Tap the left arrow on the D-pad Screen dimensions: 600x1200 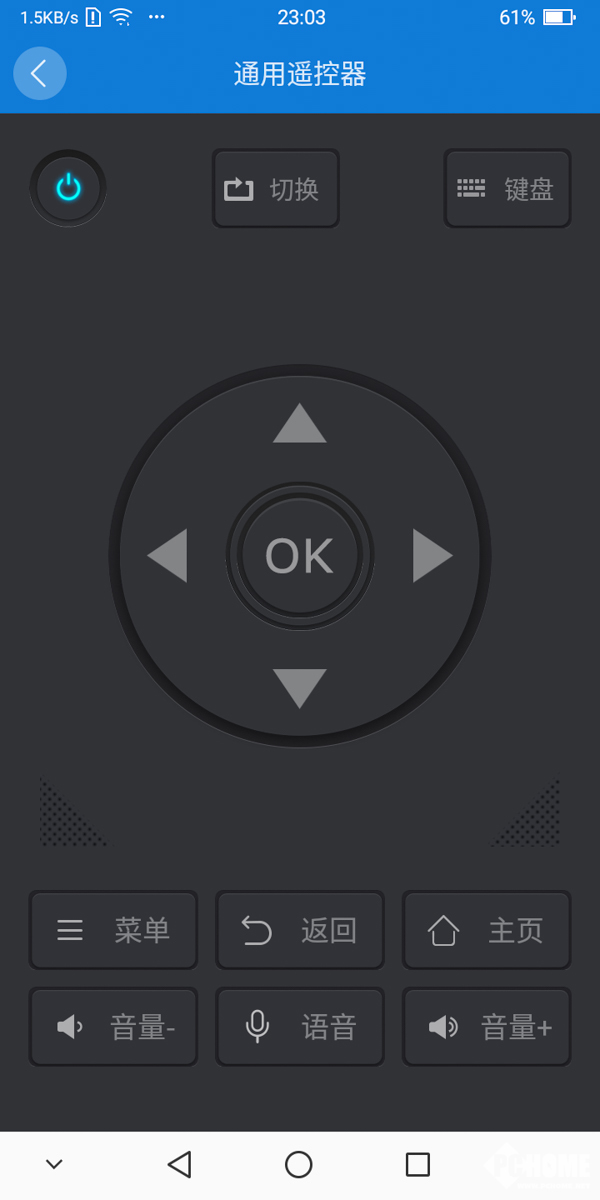point(168,556)
